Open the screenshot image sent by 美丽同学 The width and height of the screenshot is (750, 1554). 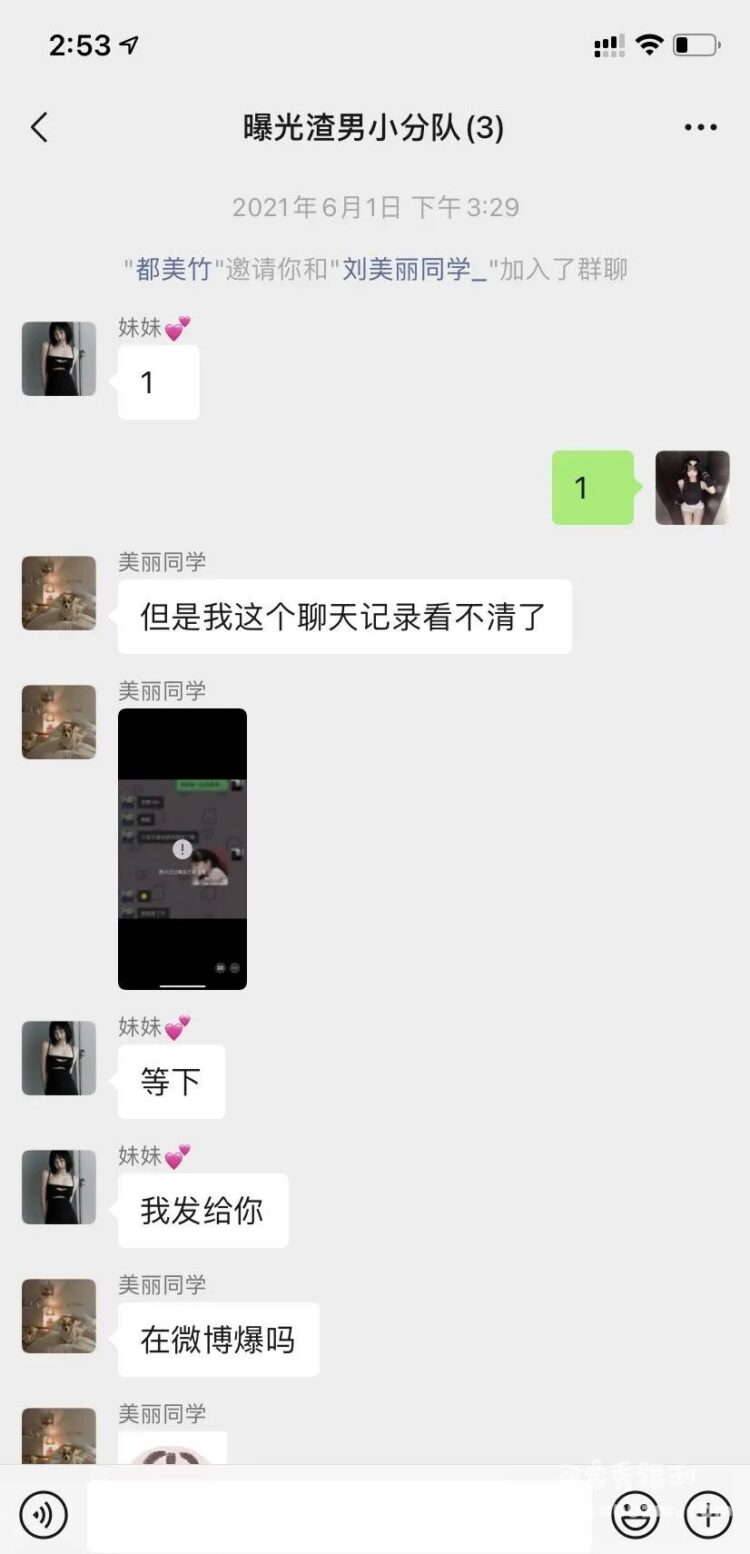(182, 849)
